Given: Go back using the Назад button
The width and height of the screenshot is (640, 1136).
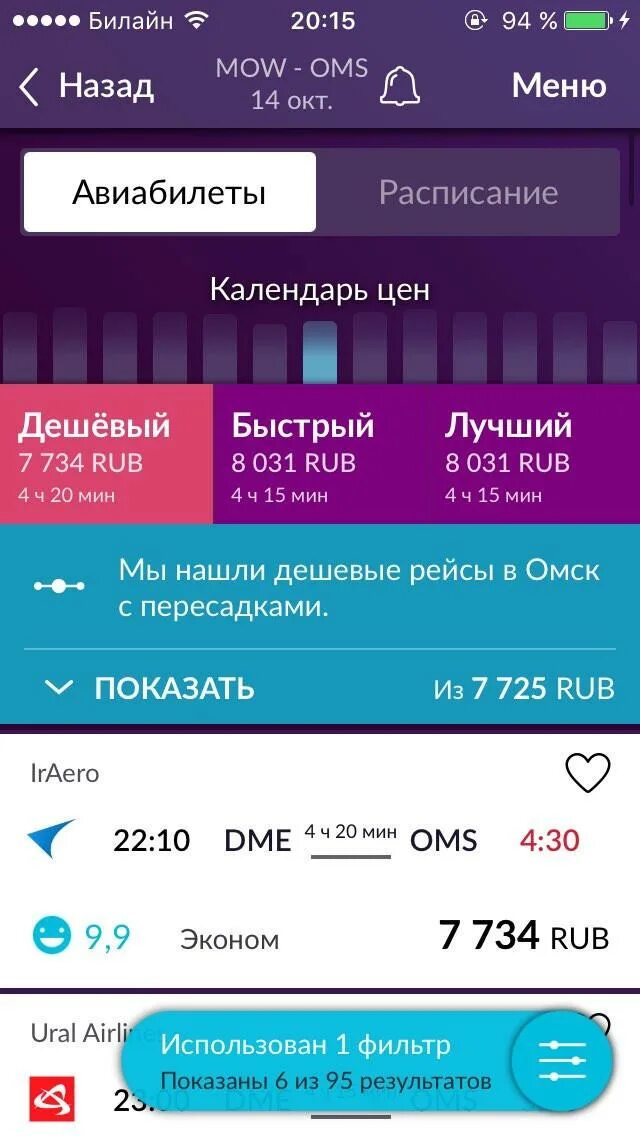Looking at the screenshot, I should coord(86,86).
